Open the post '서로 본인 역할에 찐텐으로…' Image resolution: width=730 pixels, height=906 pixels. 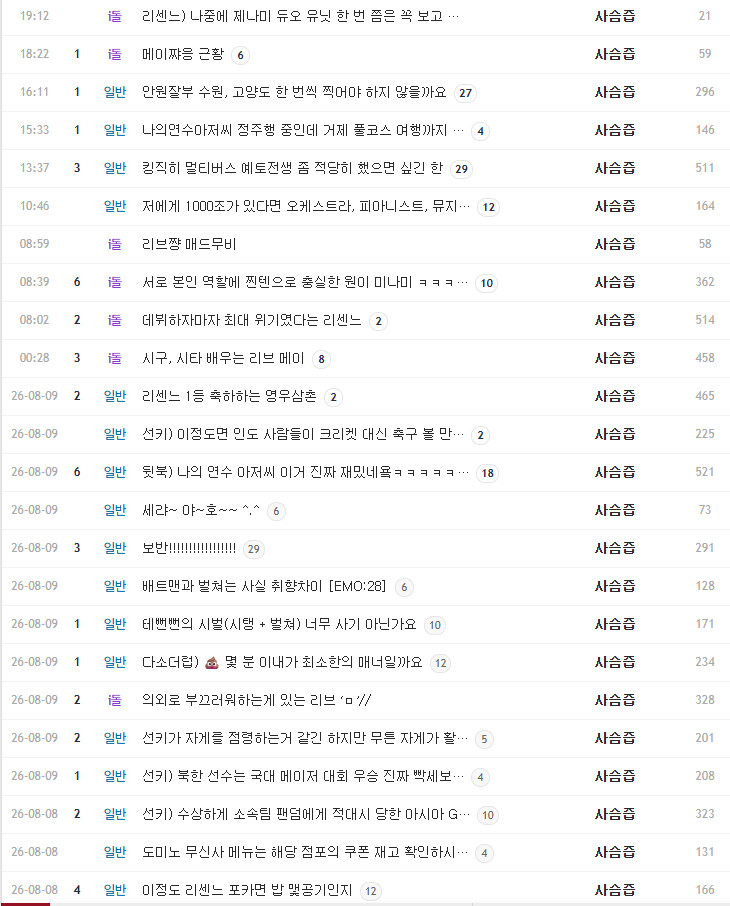pos(305,283)
